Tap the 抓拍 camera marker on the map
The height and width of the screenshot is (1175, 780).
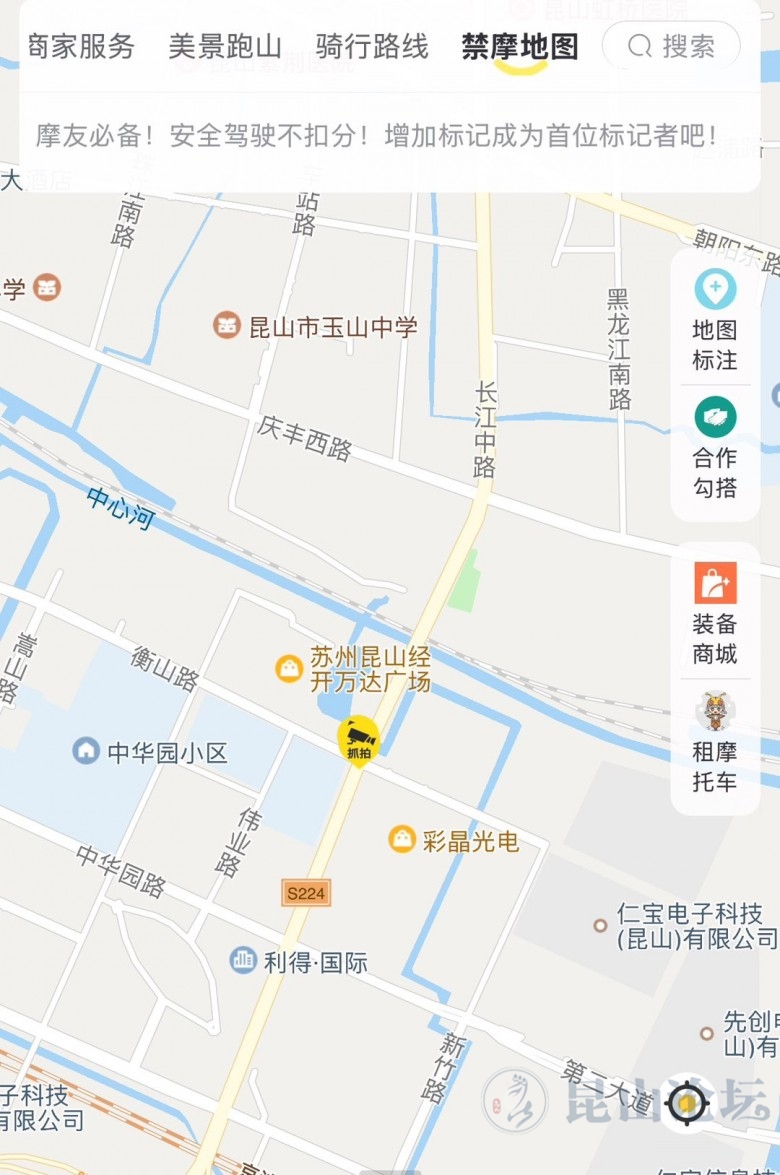click(x=358, y=740)
